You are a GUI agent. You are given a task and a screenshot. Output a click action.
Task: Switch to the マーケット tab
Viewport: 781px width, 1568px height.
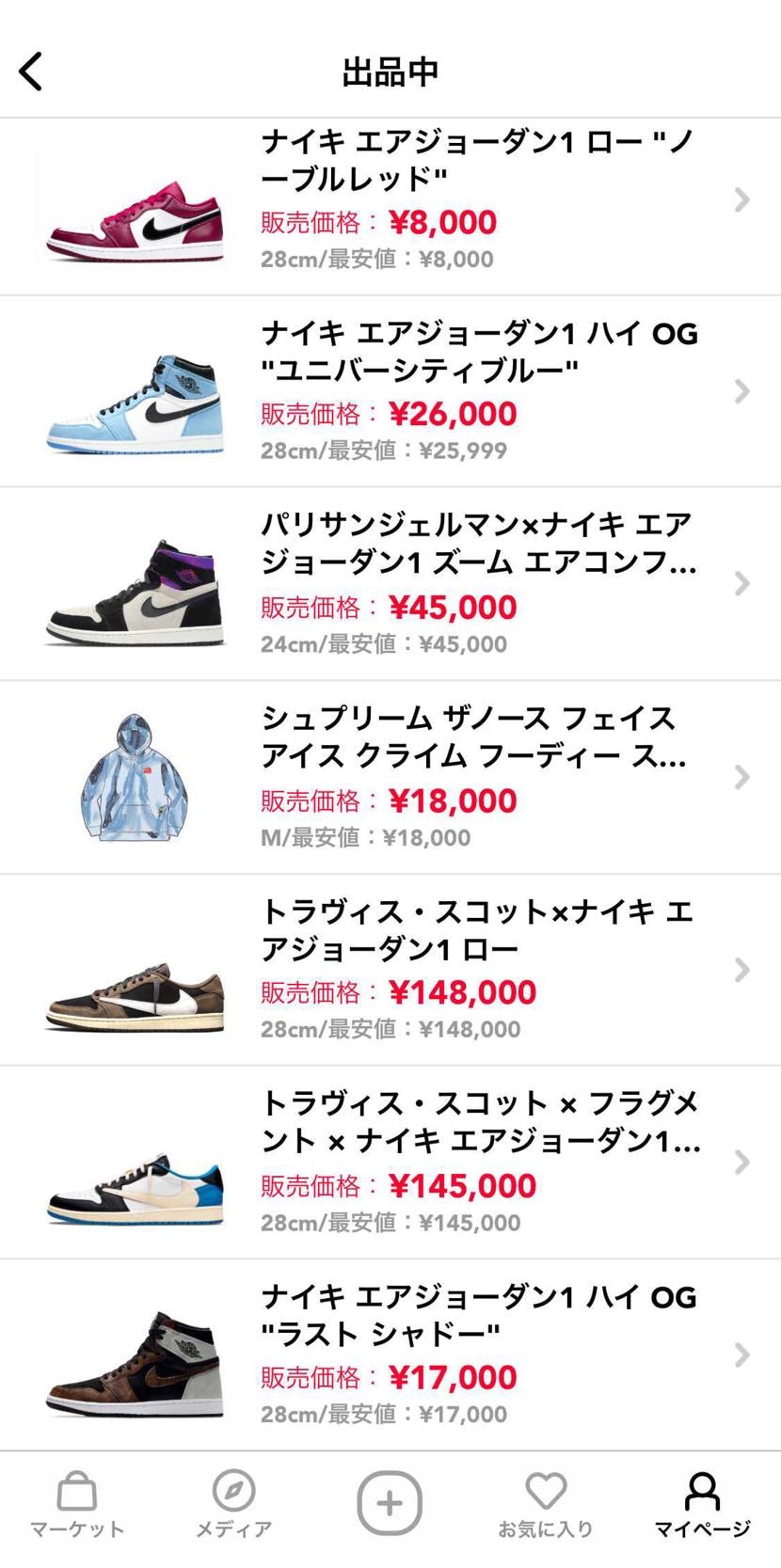[77, 1505]
